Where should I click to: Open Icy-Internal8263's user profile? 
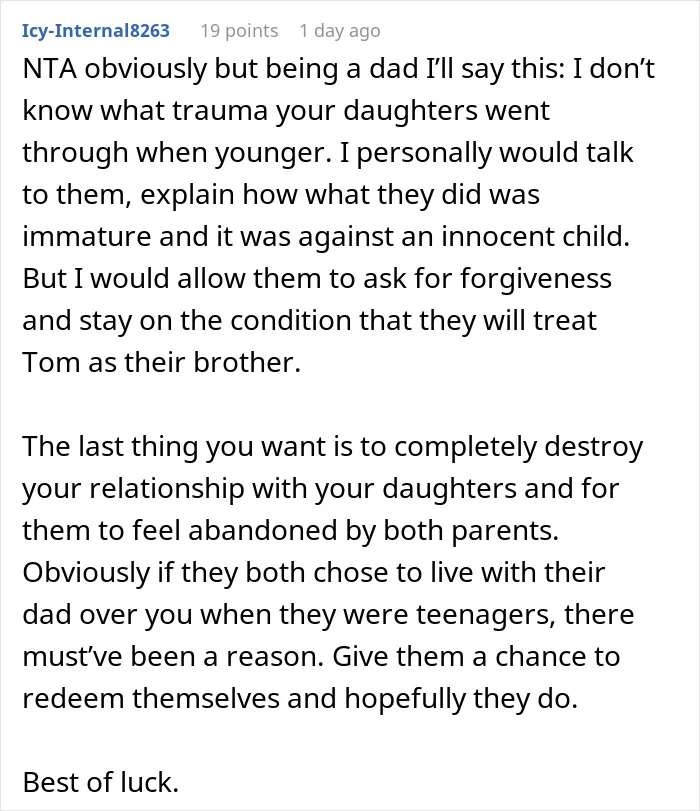(96, 31)
